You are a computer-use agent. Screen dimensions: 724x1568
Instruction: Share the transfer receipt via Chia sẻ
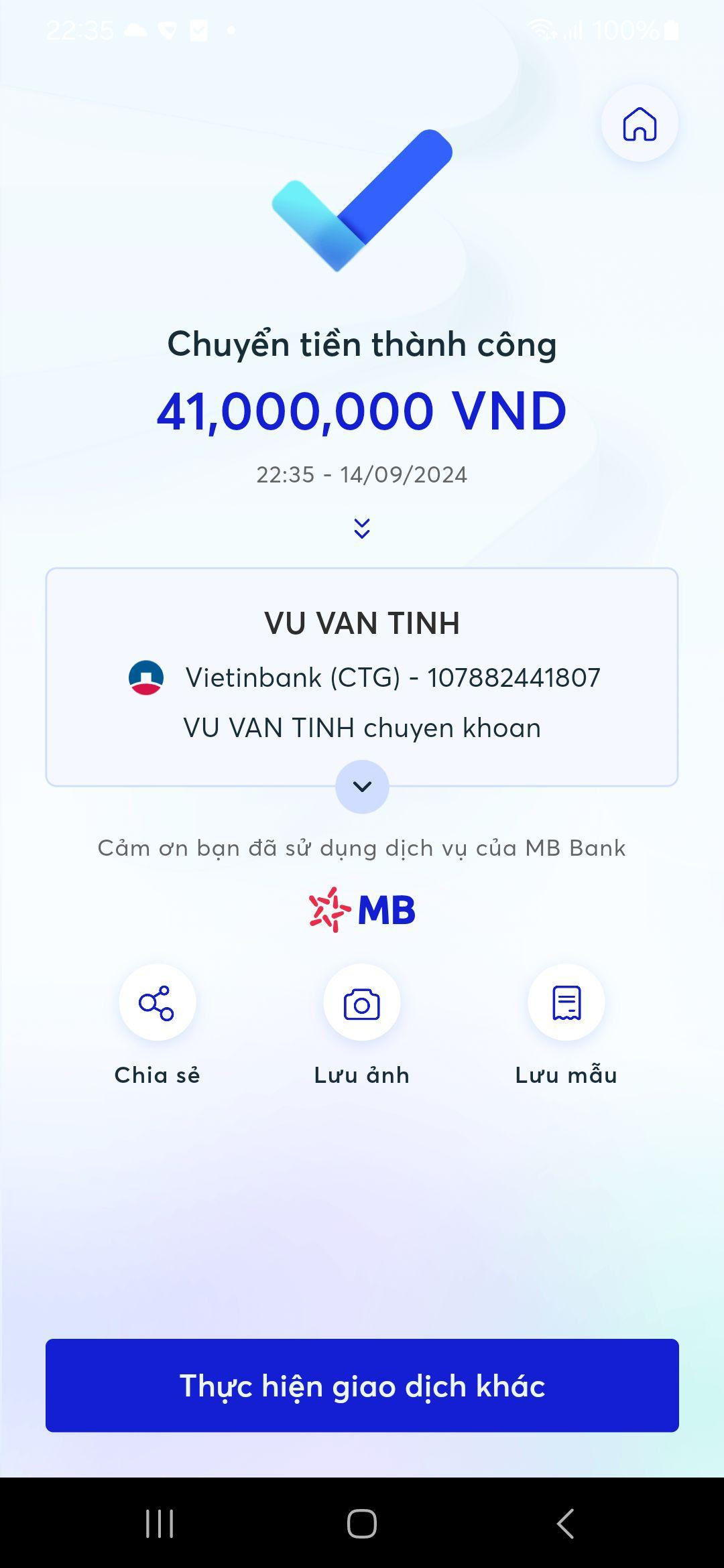coord(158,1002)
